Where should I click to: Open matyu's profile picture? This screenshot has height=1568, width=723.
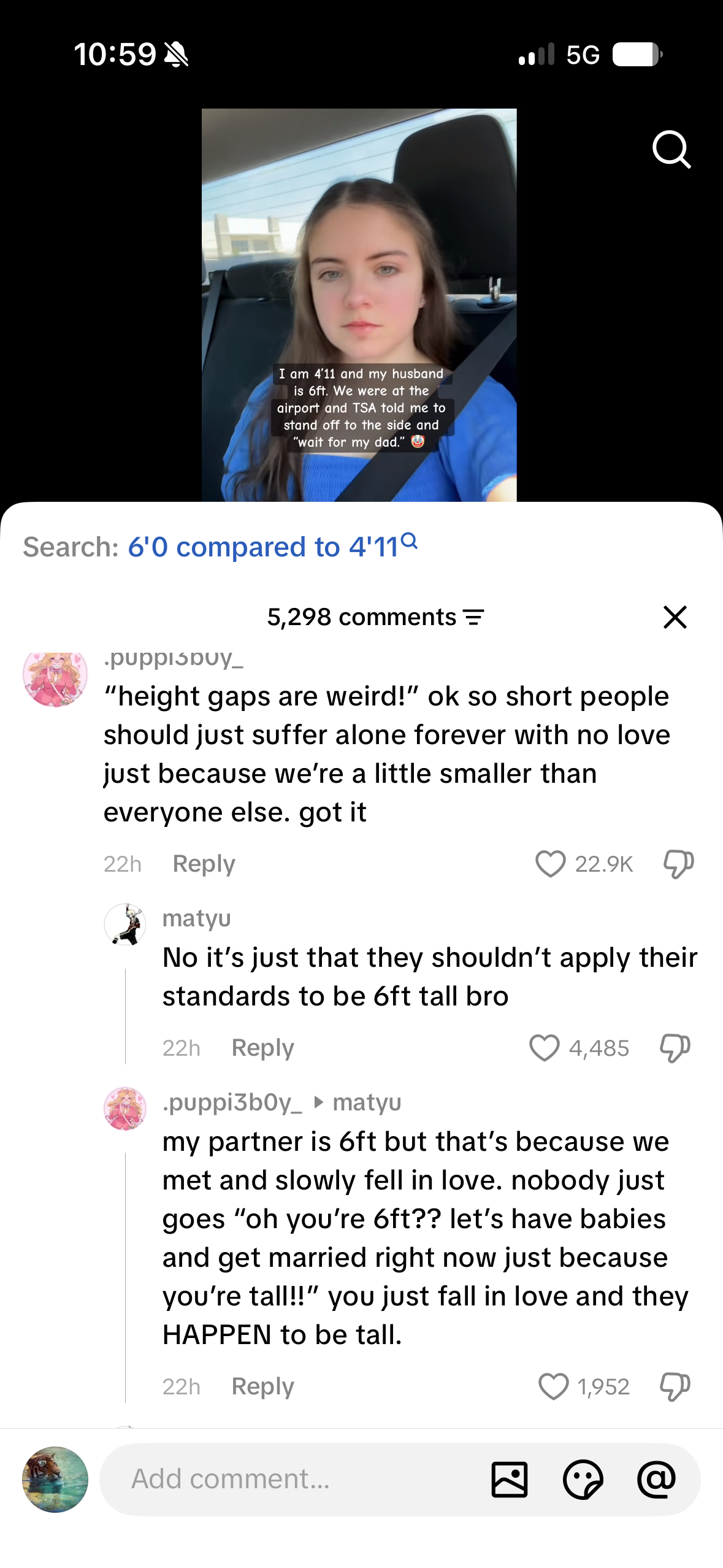[x=125, y=924]
